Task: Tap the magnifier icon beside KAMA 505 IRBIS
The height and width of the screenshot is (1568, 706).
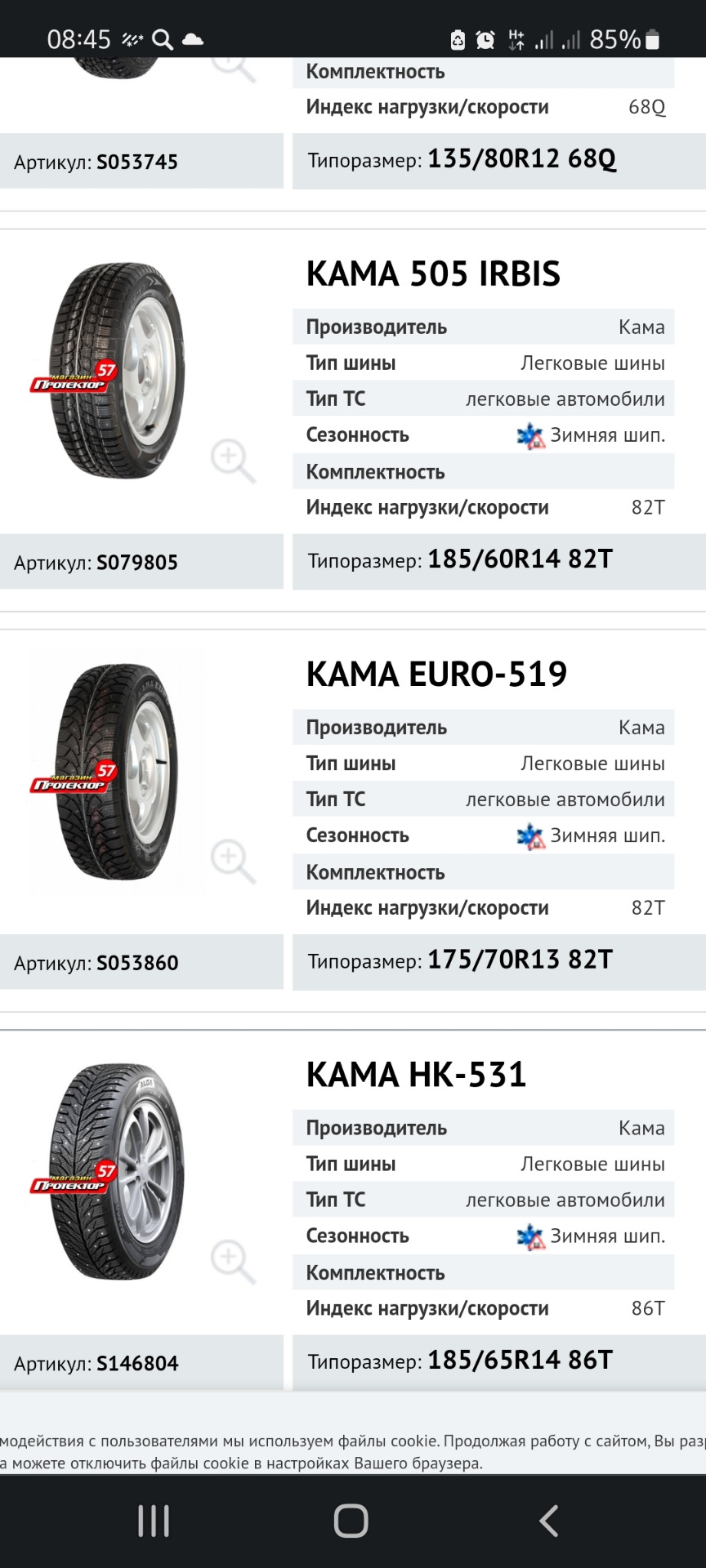Action: click(233, 461)
